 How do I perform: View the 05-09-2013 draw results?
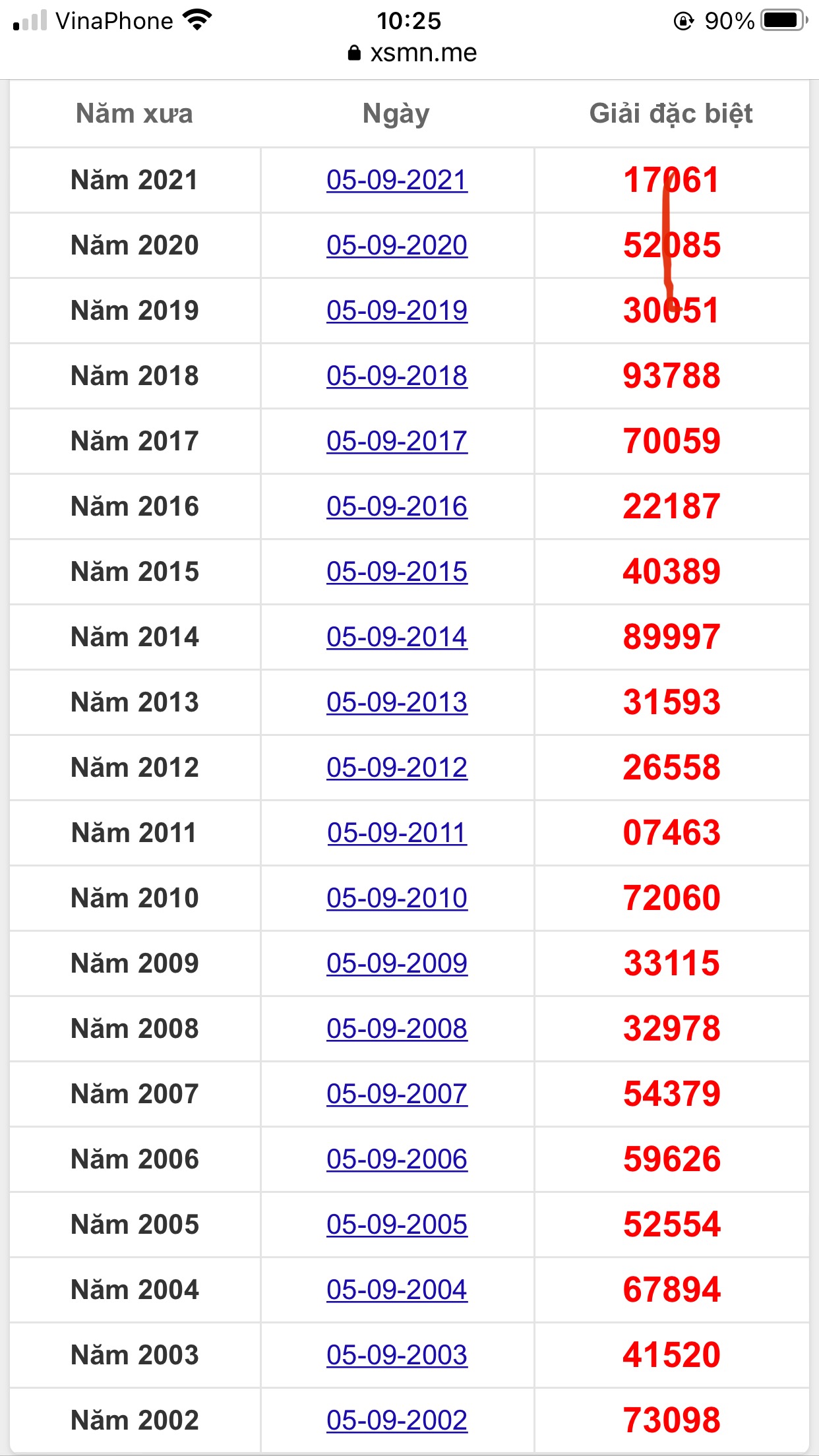pyautogui.click(x=397, y=702)
